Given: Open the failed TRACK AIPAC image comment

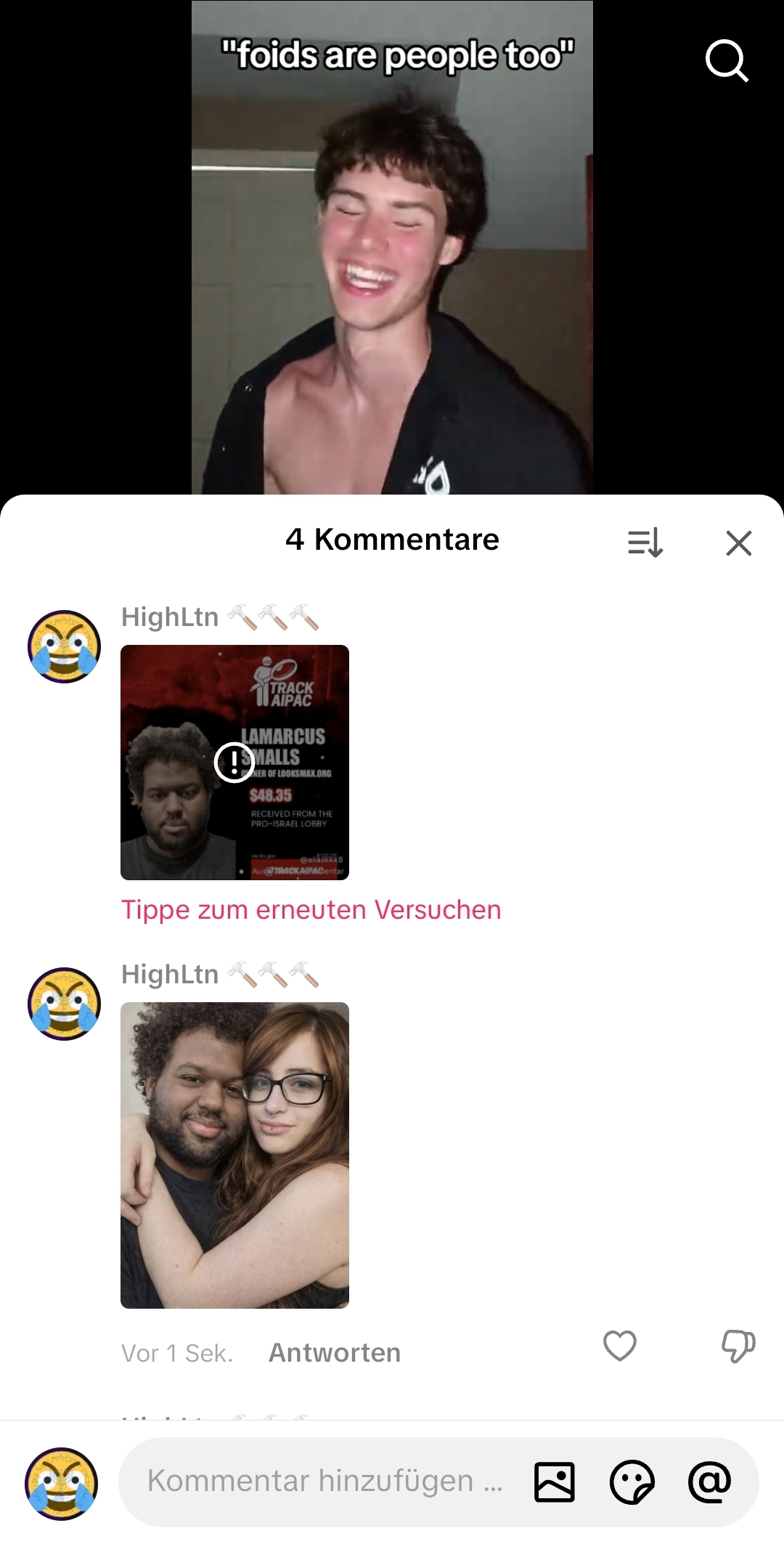Looking at the screenshot, I should point(234,762).
